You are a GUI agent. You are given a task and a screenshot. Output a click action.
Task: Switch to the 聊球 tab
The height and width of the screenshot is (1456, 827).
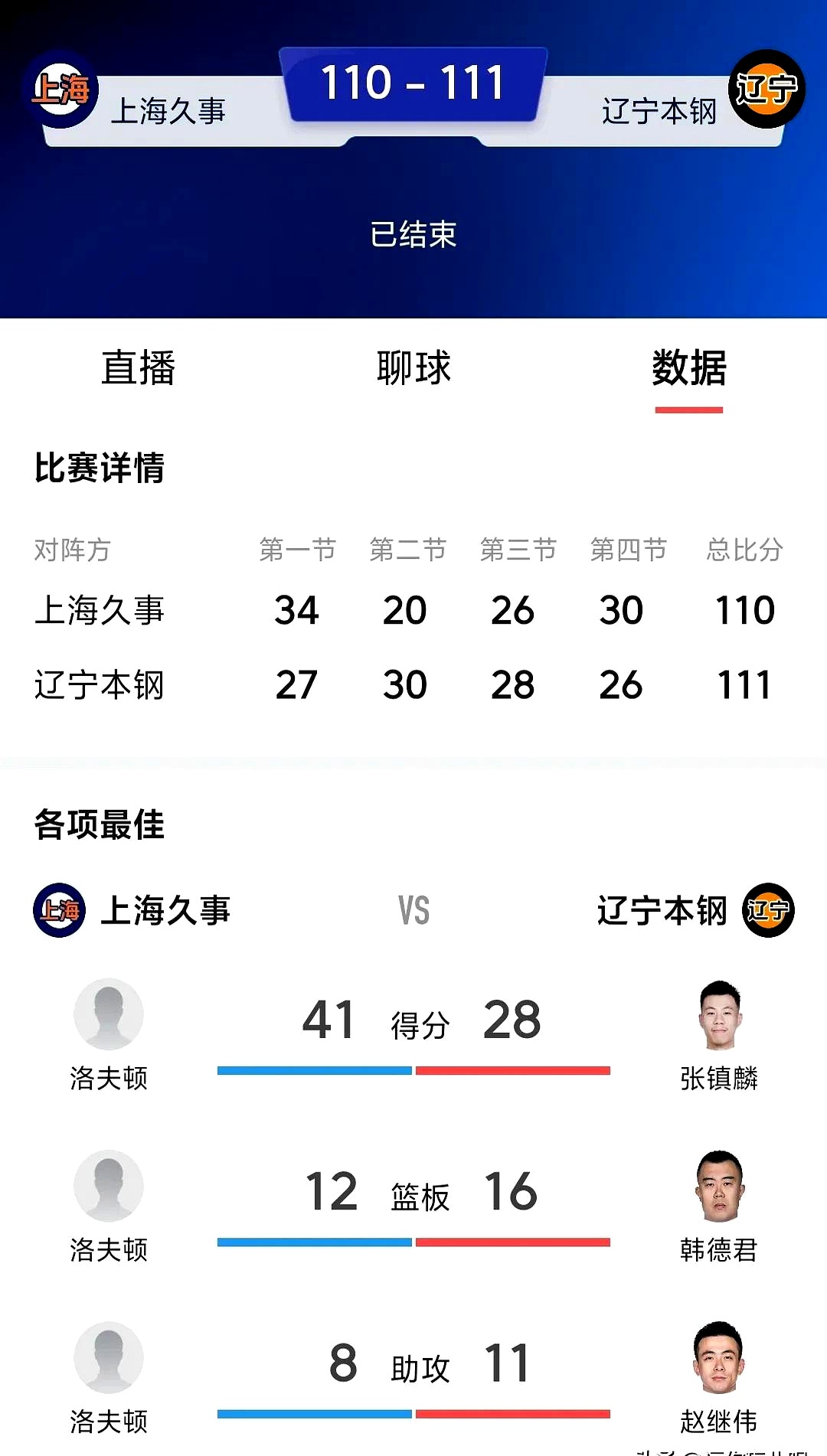(413, 368)
